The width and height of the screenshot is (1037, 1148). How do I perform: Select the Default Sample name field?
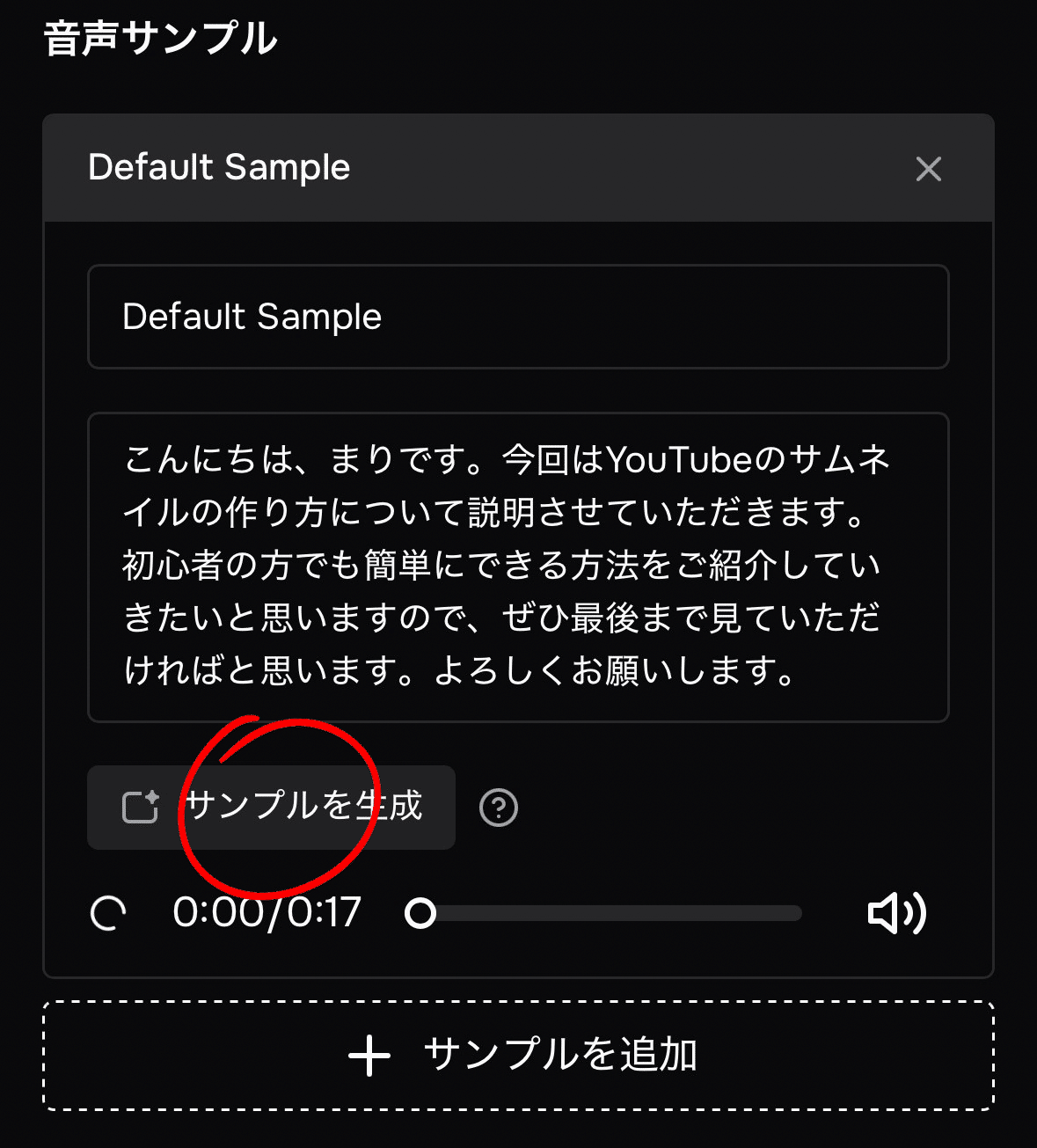click(517, 318)
